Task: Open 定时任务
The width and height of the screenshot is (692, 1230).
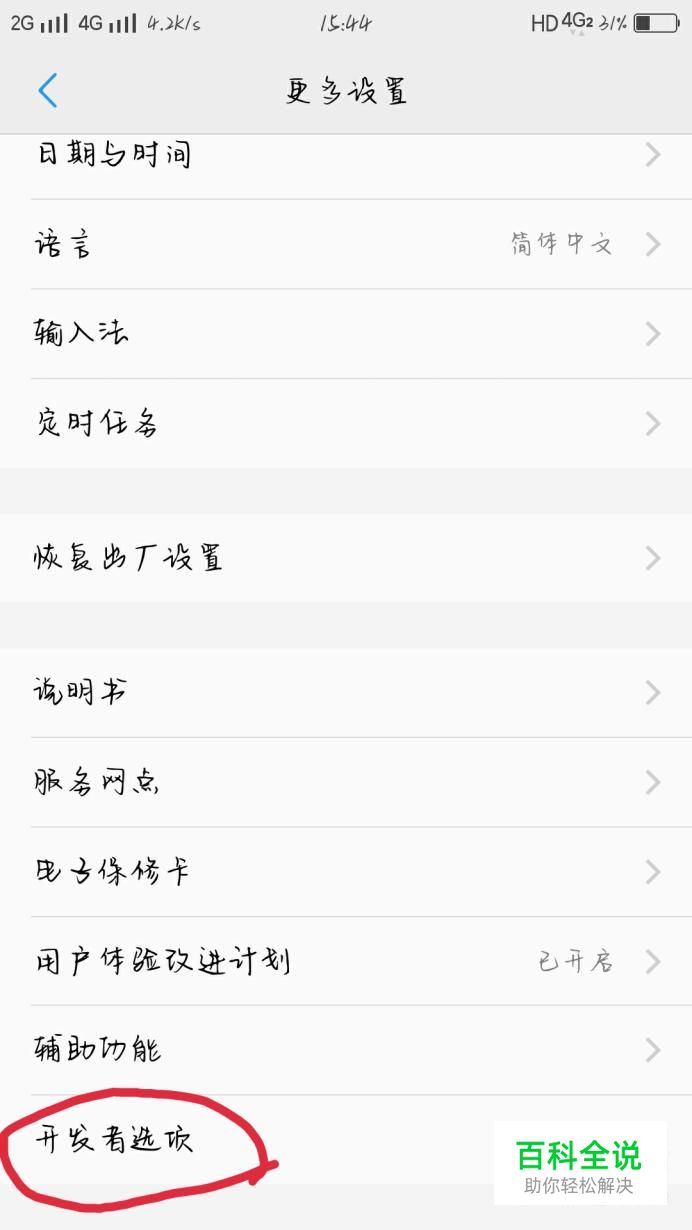Action: point(346,424)
